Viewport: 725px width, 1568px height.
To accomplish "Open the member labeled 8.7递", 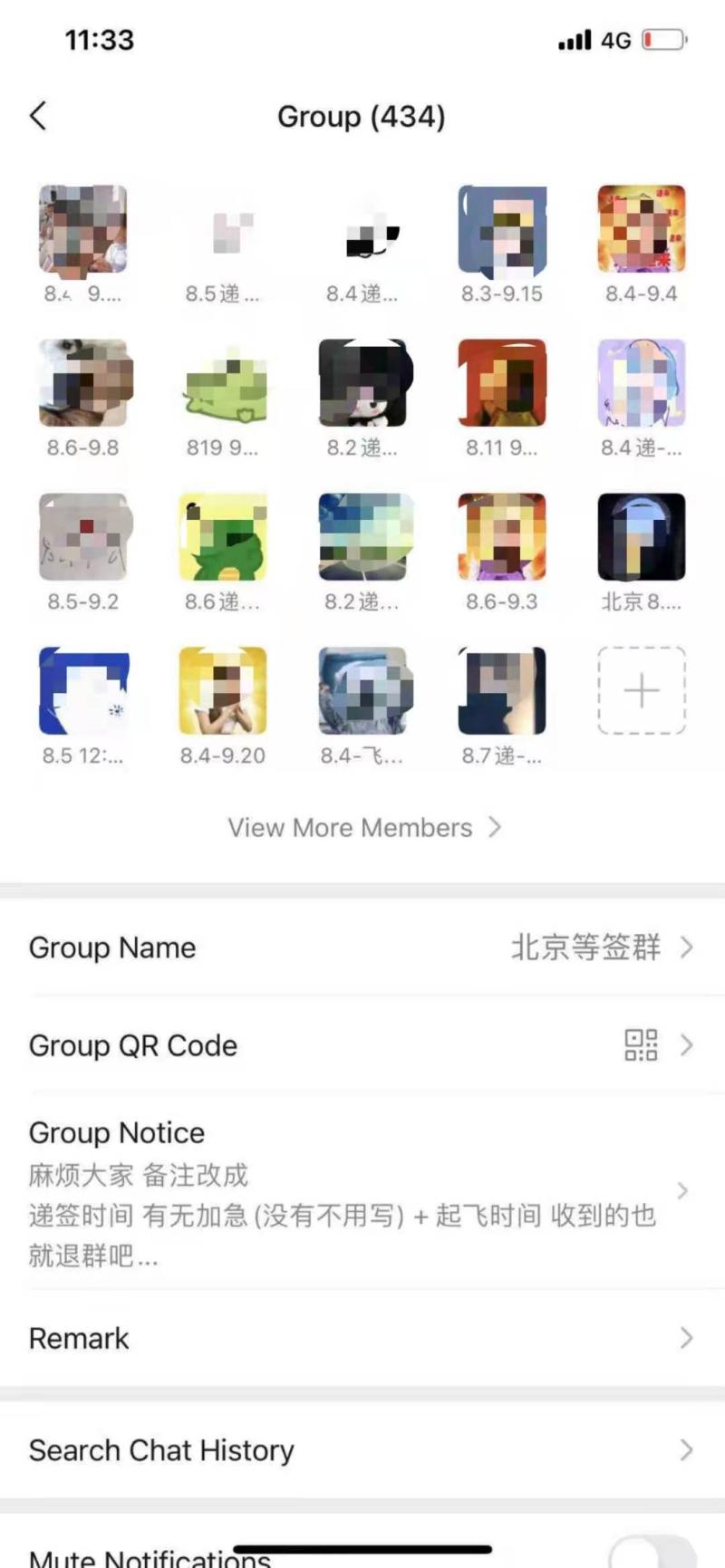I will tap(502, 691).
